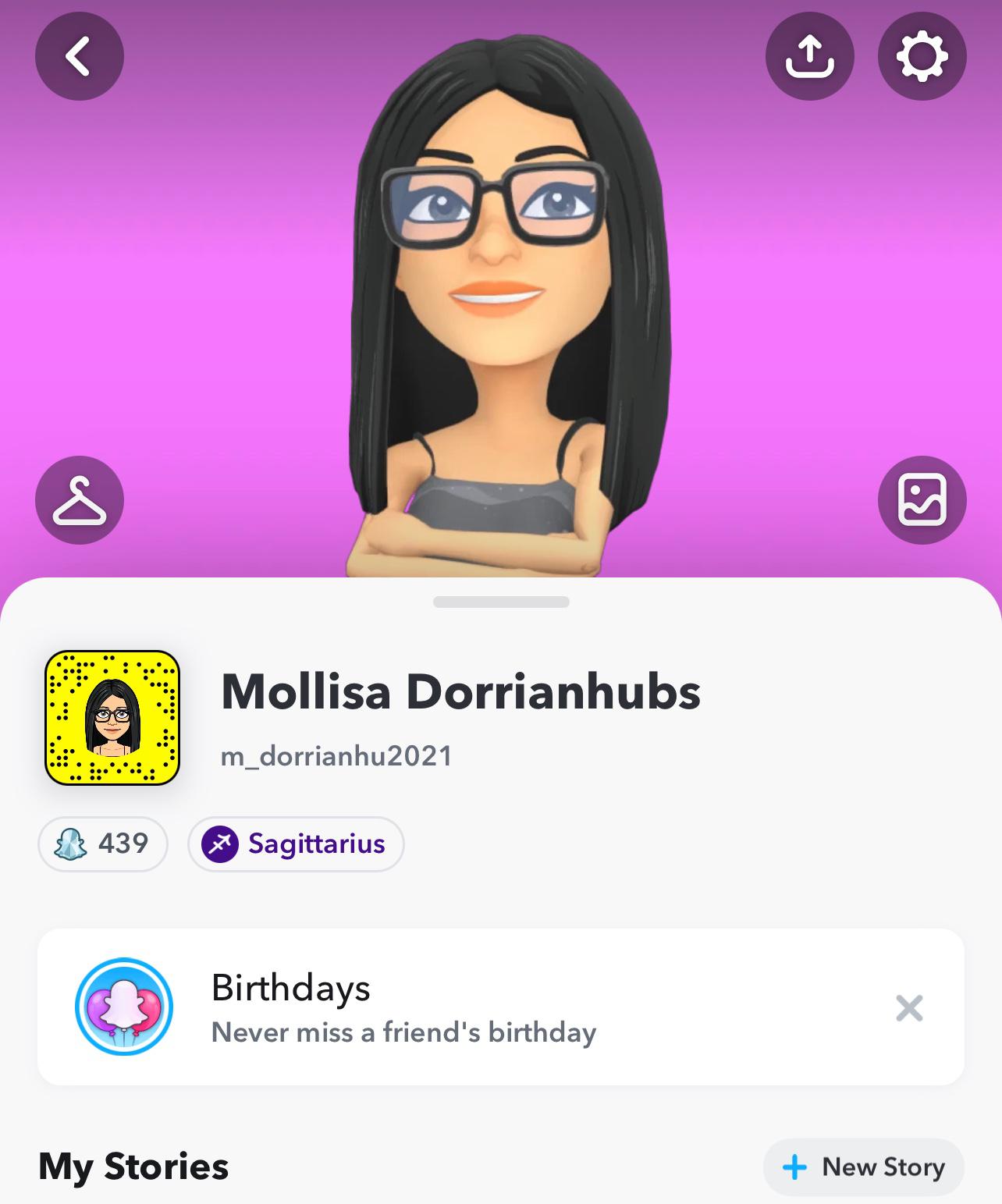1002x1204 pixels.
Task: Open the Sagittarius zodiac chip
Action: click(x=296, y=844)
